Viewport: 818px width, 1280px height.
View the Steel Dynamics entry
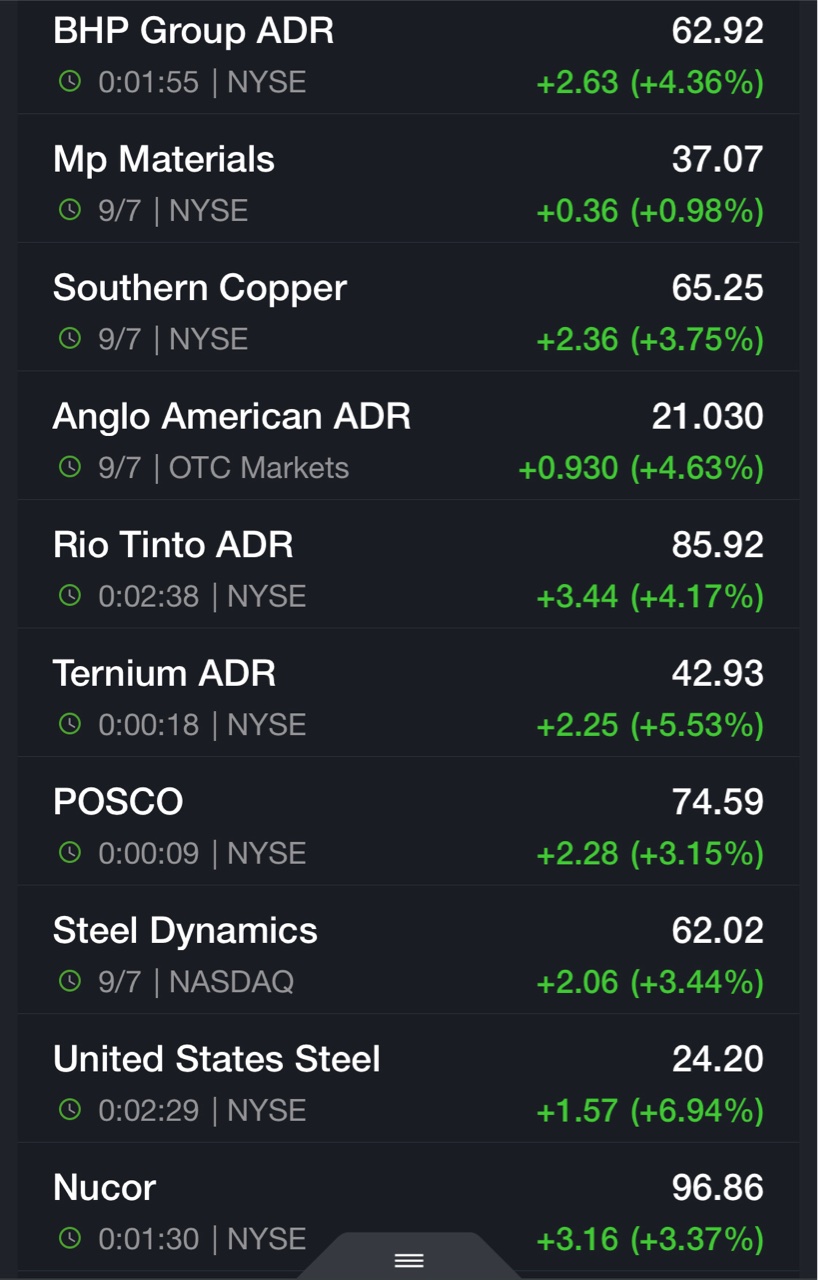pos(185,931)
